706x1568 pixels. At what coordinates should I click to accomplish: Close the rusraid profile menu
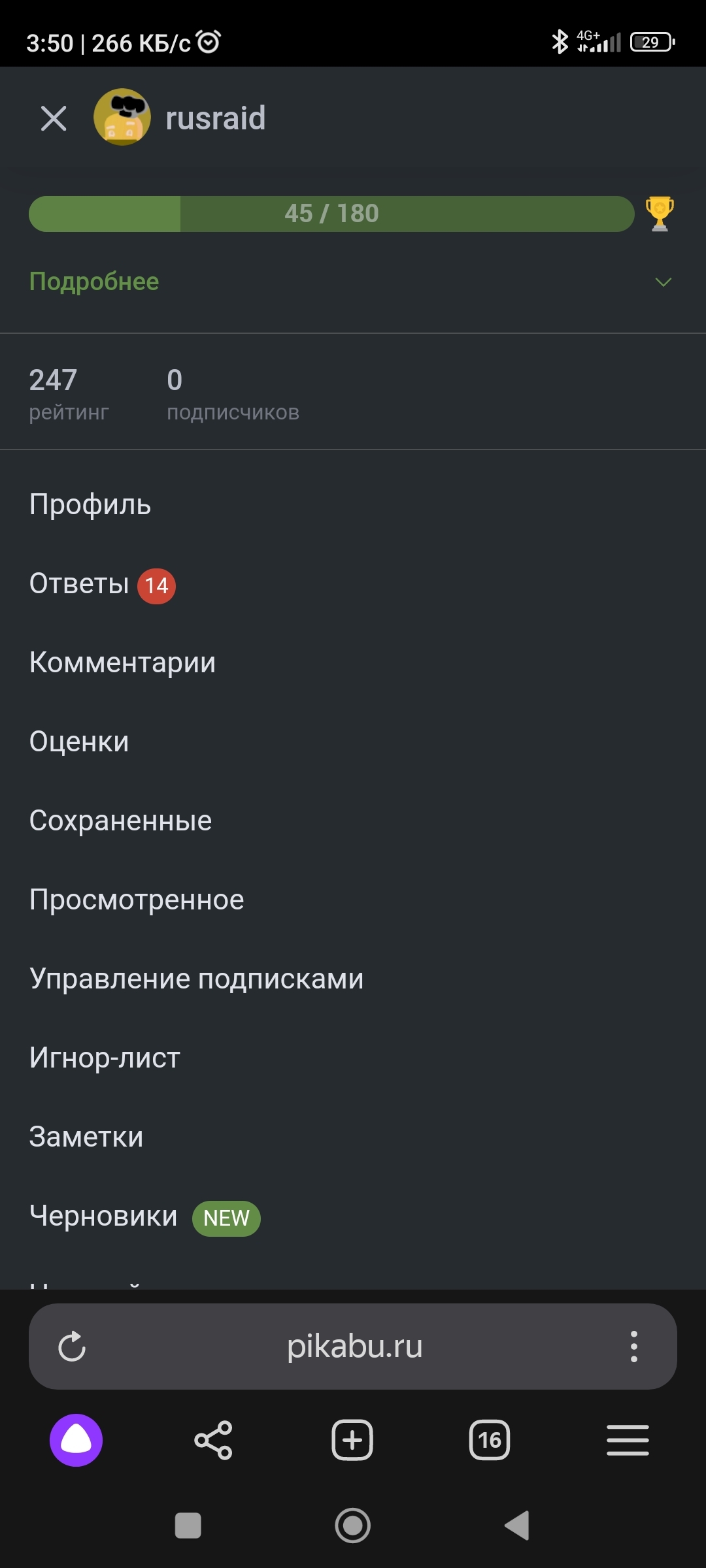54,118
